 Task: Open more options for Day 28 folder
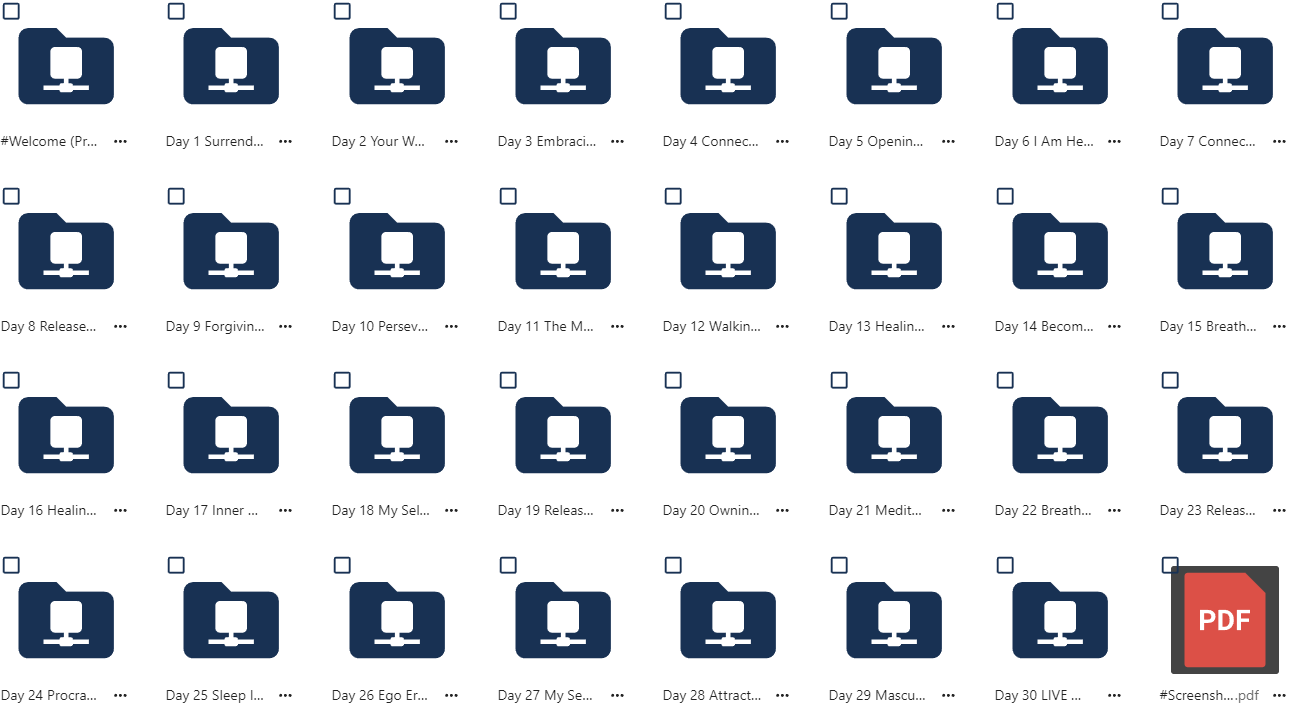[783, 695]
